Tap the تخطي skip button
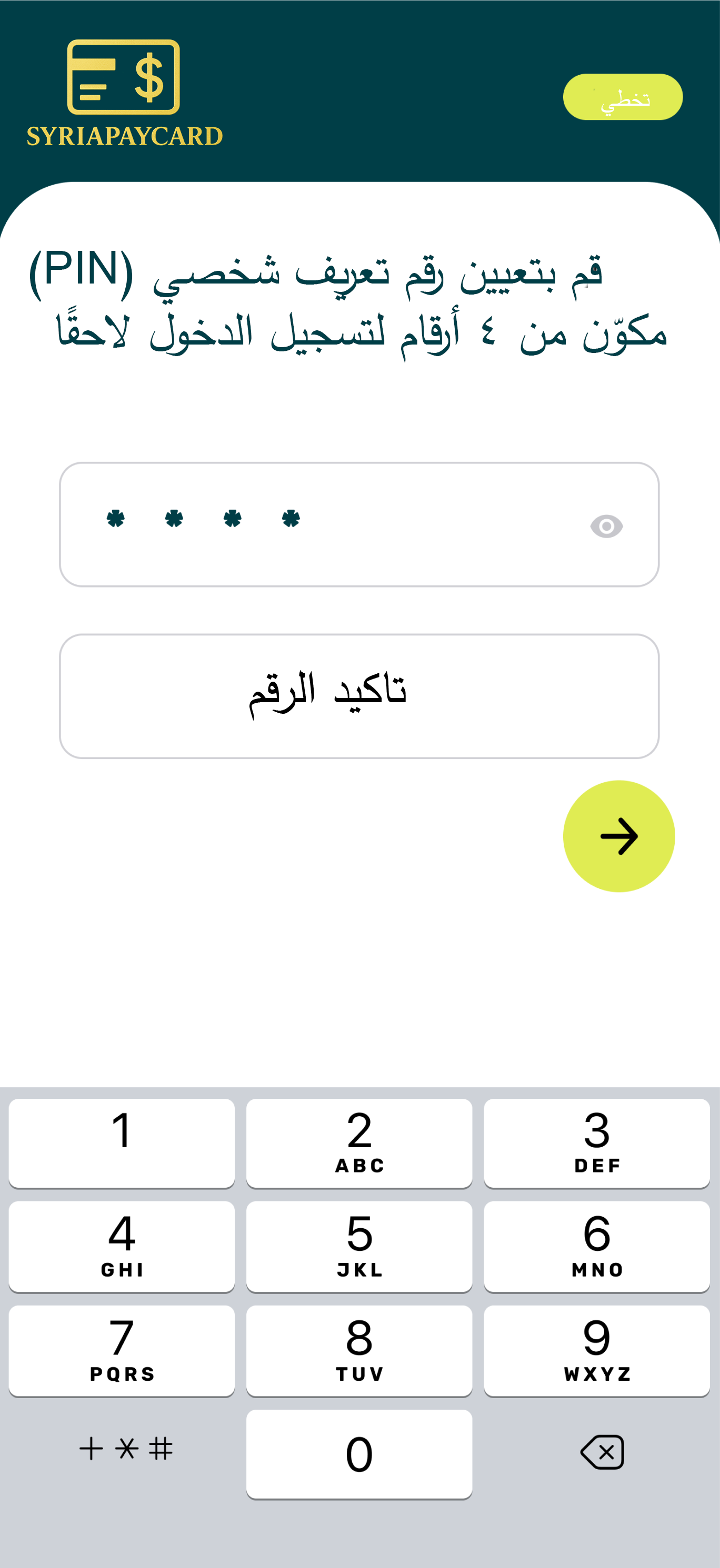This screenshot has width=720, height=1568. pyautogui.click(x=622, y=97)
